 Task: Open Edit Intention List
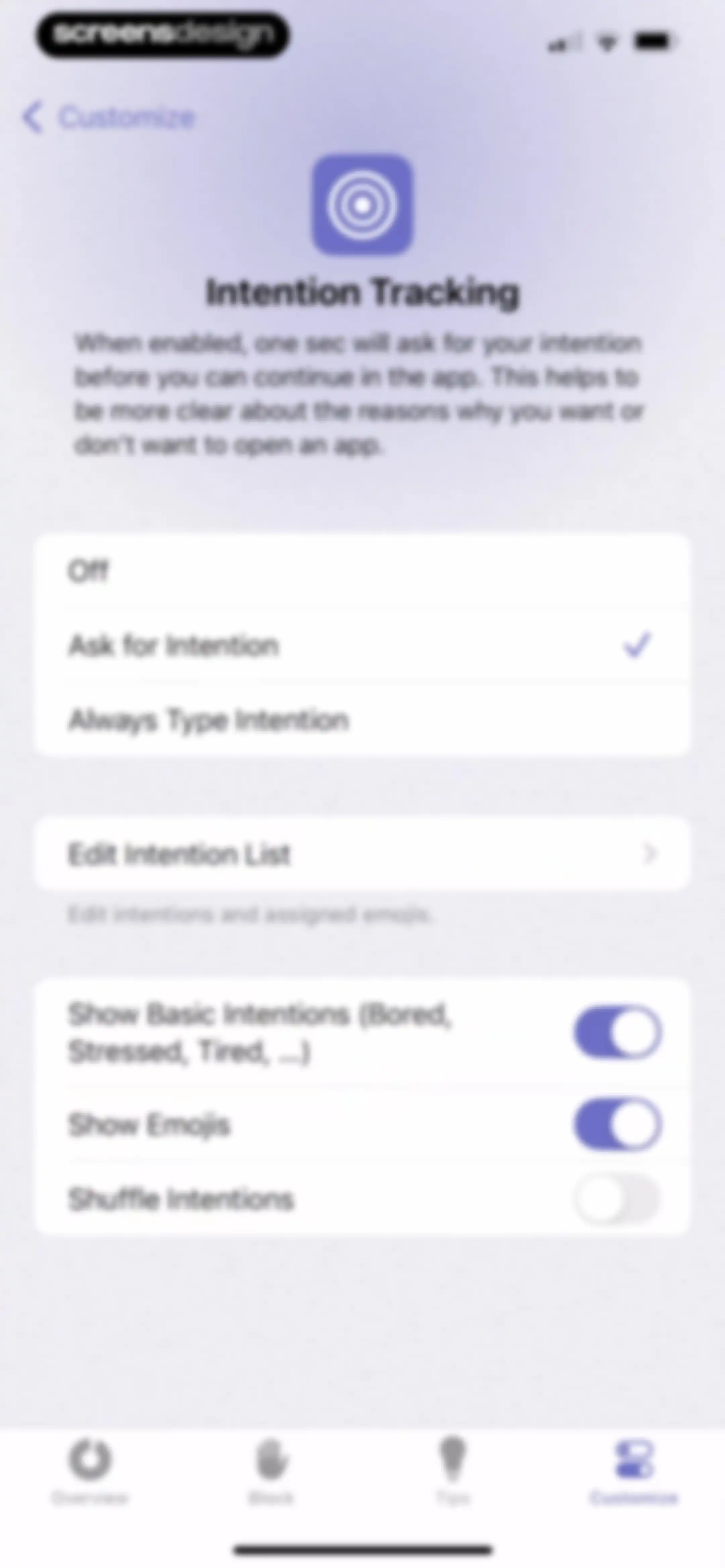pos(362,854)
